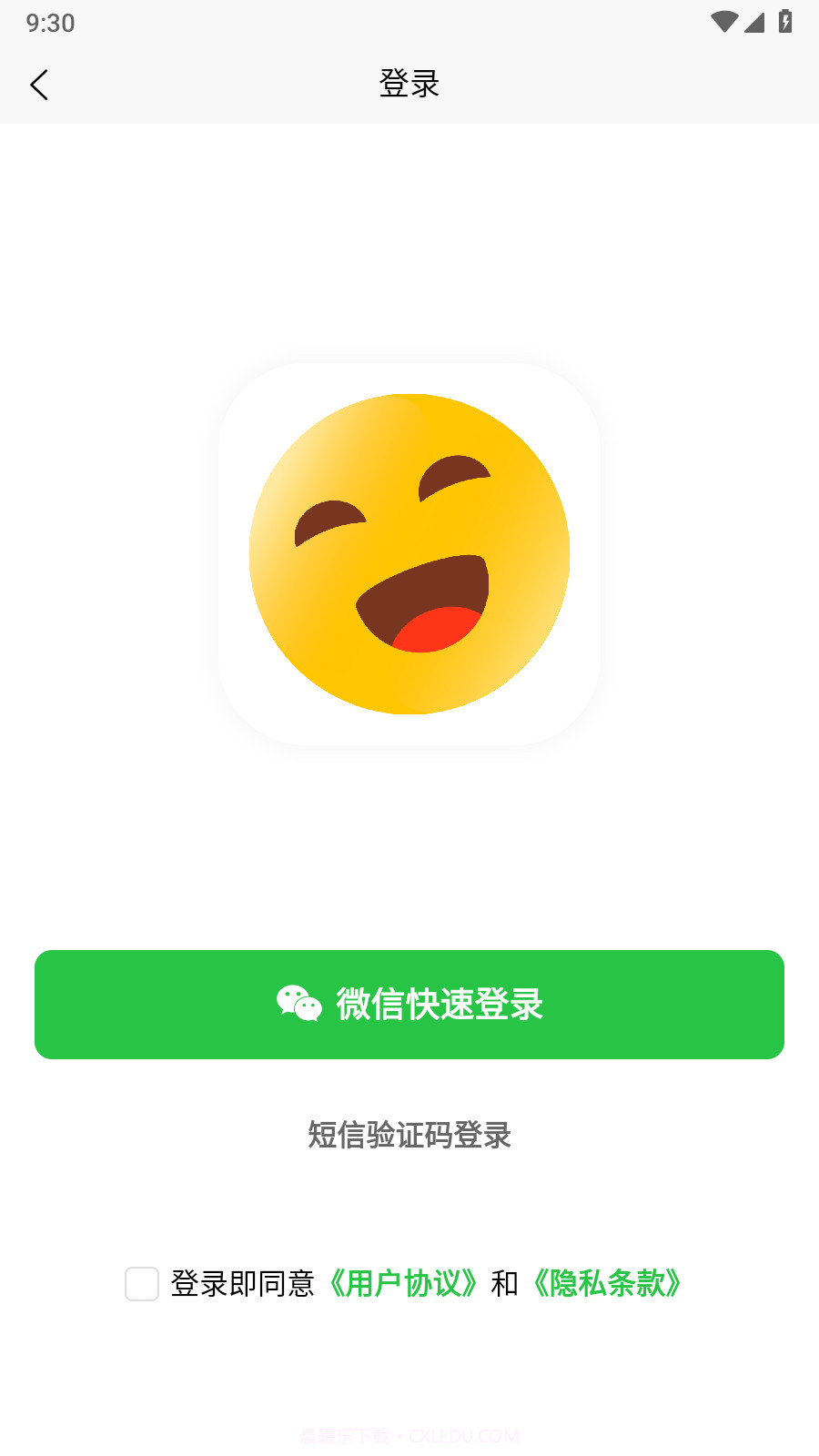Click the green login button's text label
This screenshot has height=1456, width=819.
(x=439, y=1005)
